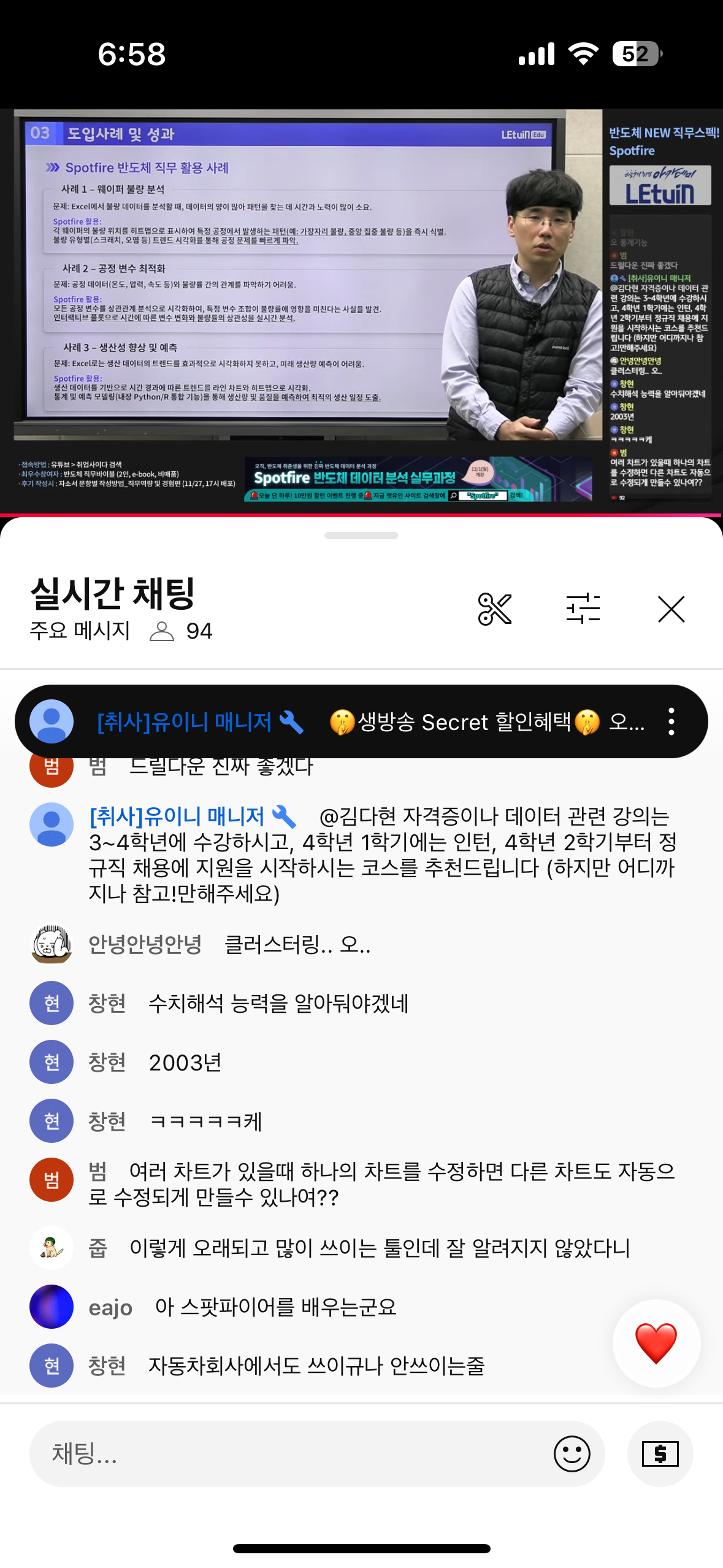This screenshot has width=723, height=1568.
Task: Open live chat filter settings
Action: point(583,609)
